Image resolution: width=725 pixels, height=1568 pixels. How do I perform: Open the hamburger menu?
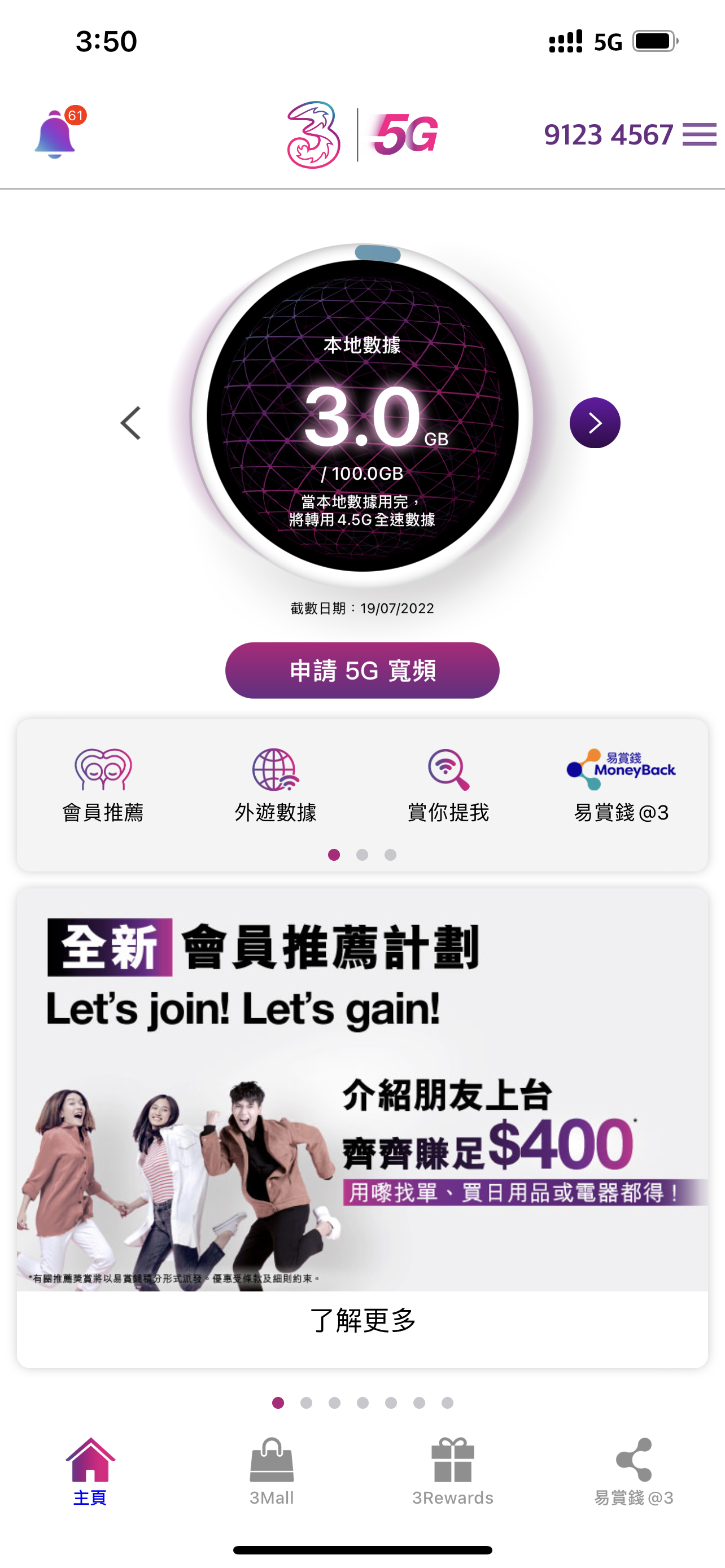point(699,134)
